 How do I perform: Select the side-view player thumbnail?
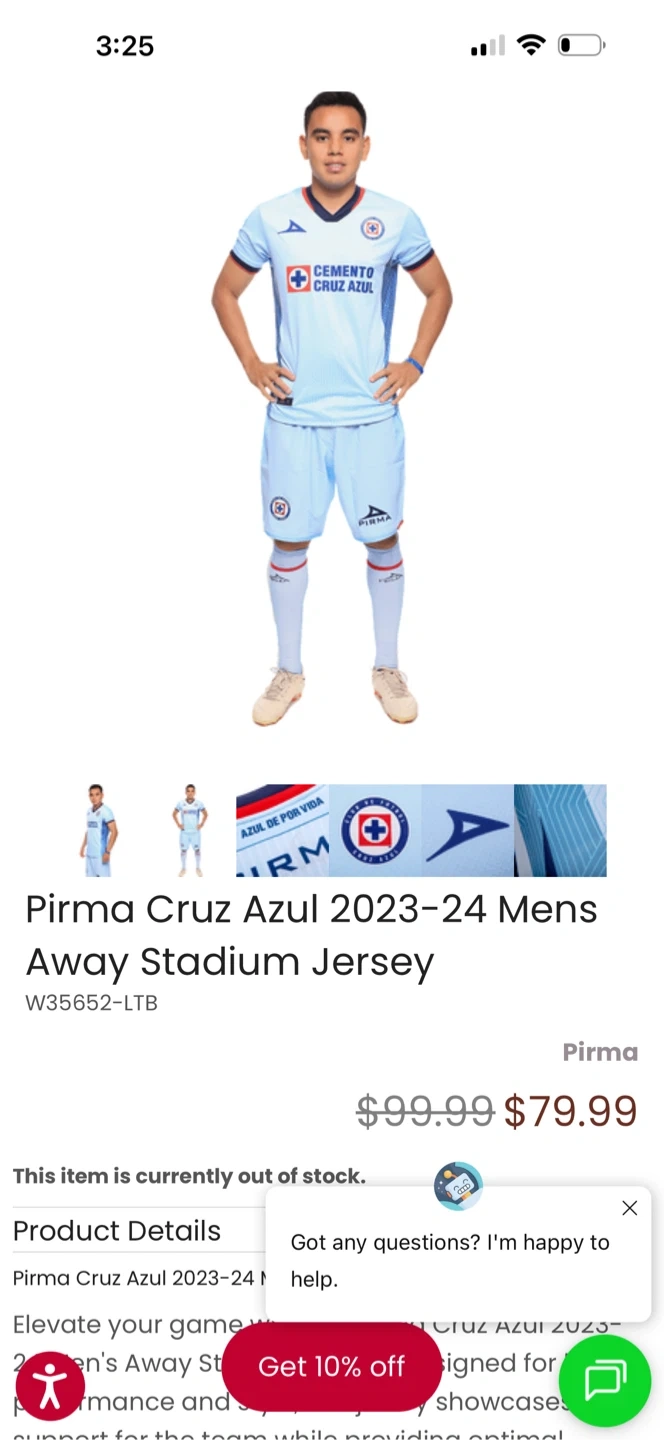coord(97,830)
